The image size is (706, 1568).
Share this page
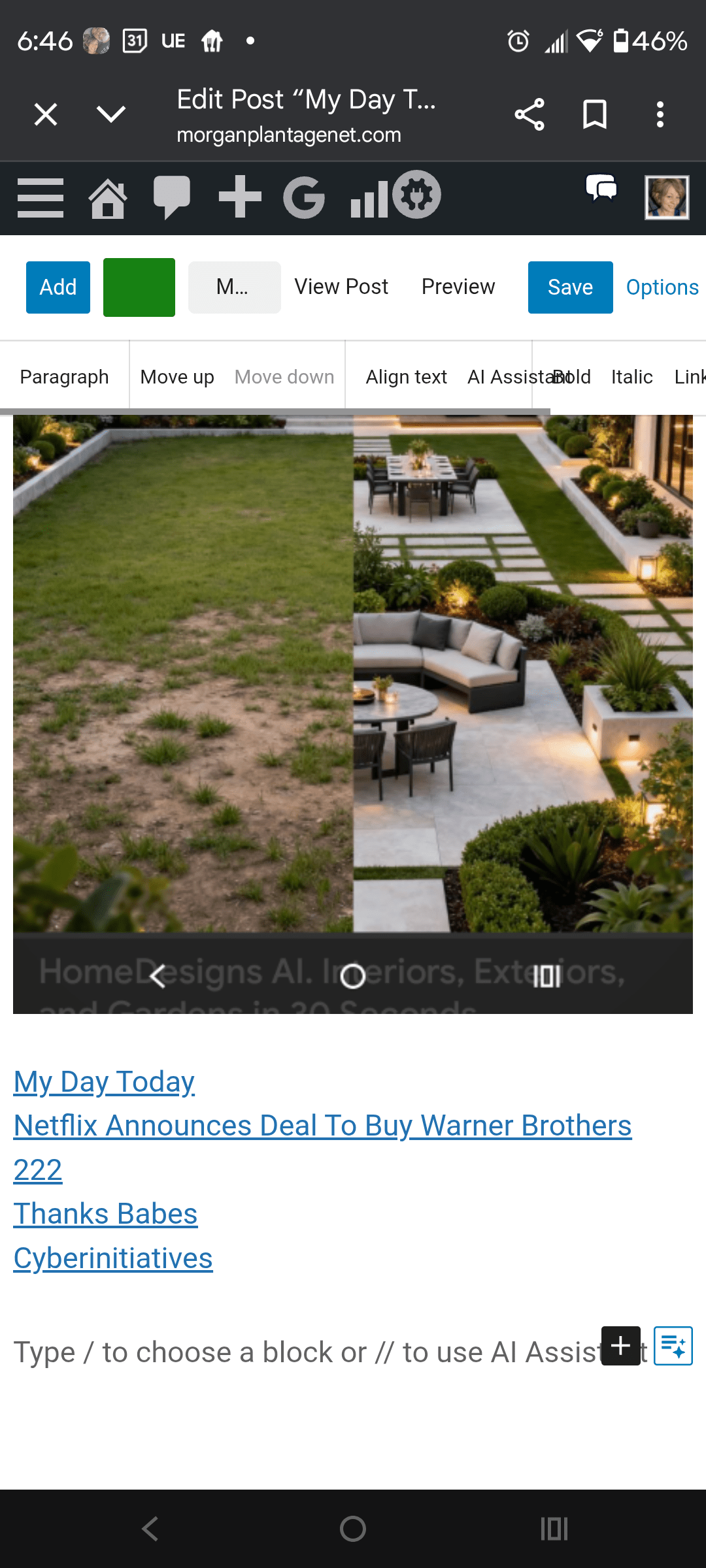[x=529, y=114]
